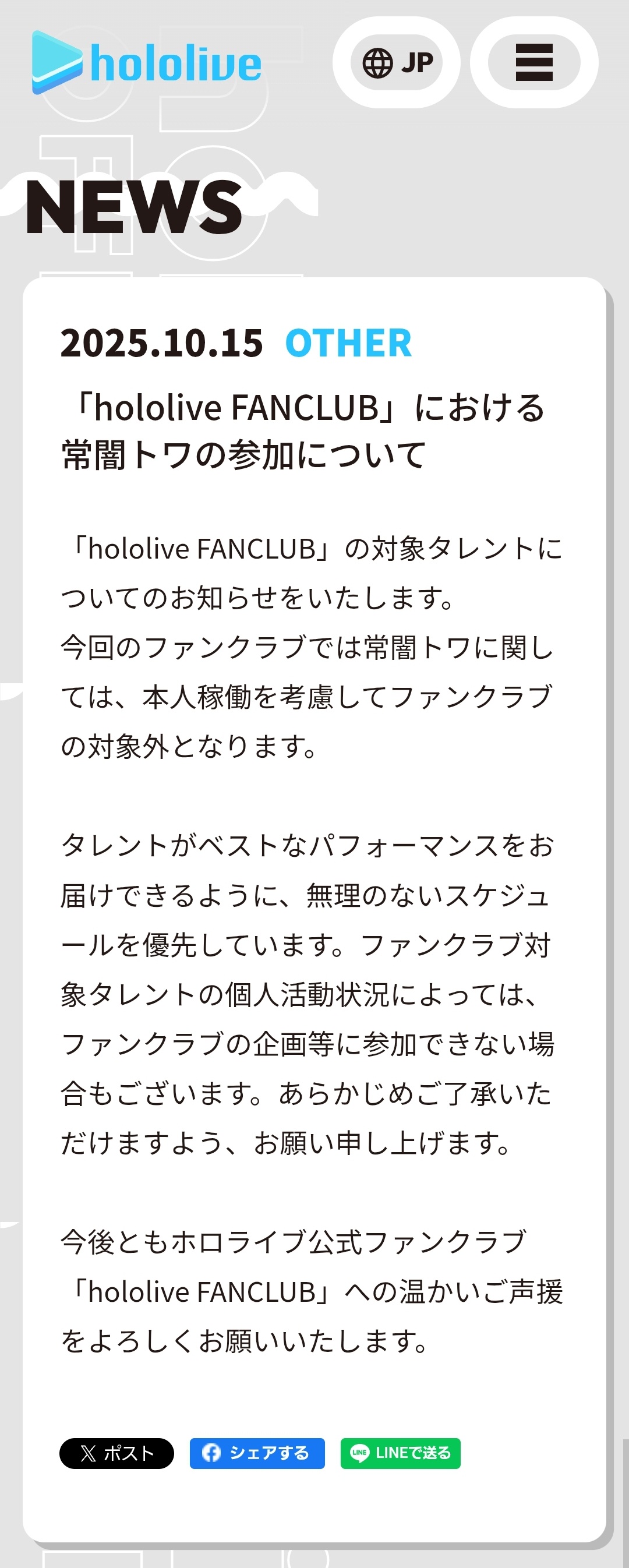The width and height of the screenshot is (629, 1568).
Task: Open the OTHER news category
Action: 348,342
